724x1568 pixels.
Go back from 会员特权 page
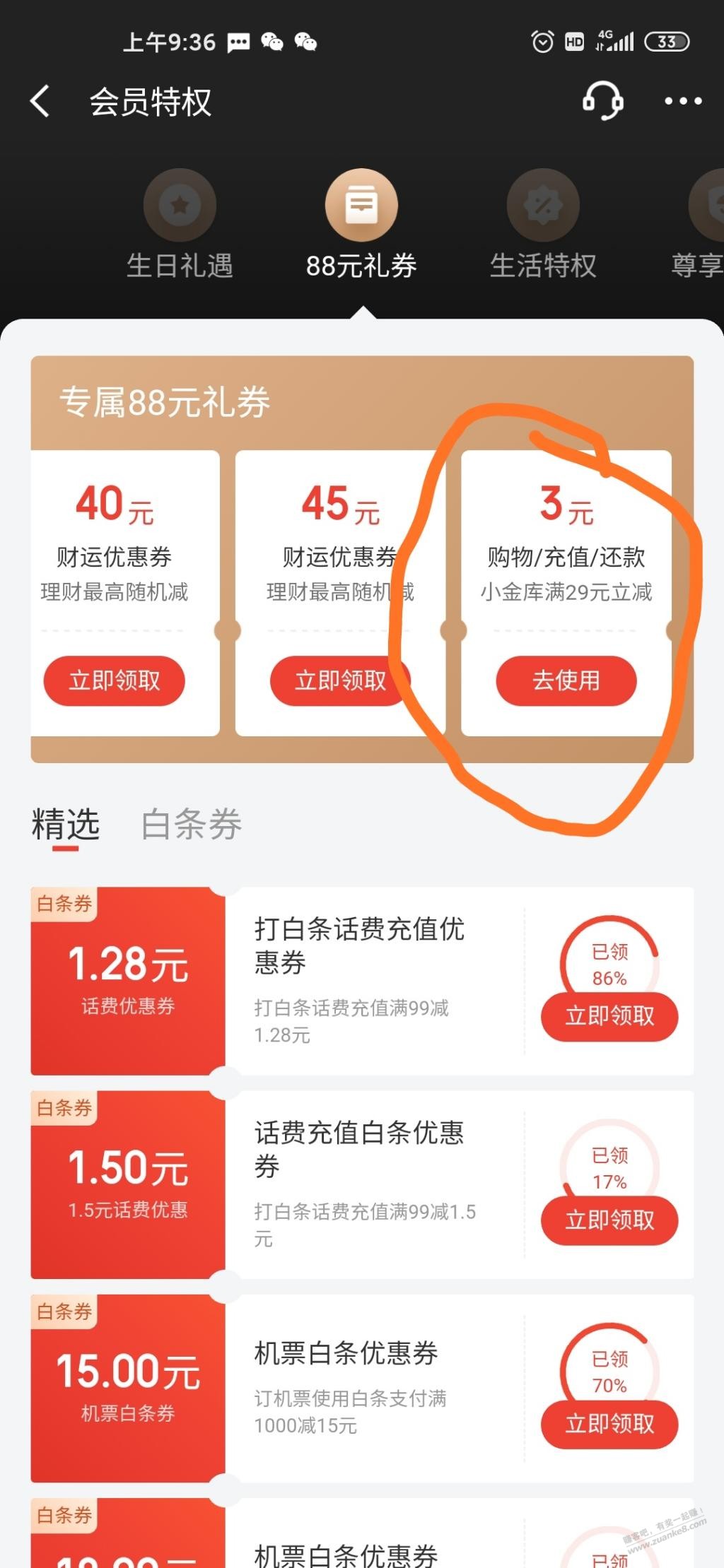[x=40, y=101]
